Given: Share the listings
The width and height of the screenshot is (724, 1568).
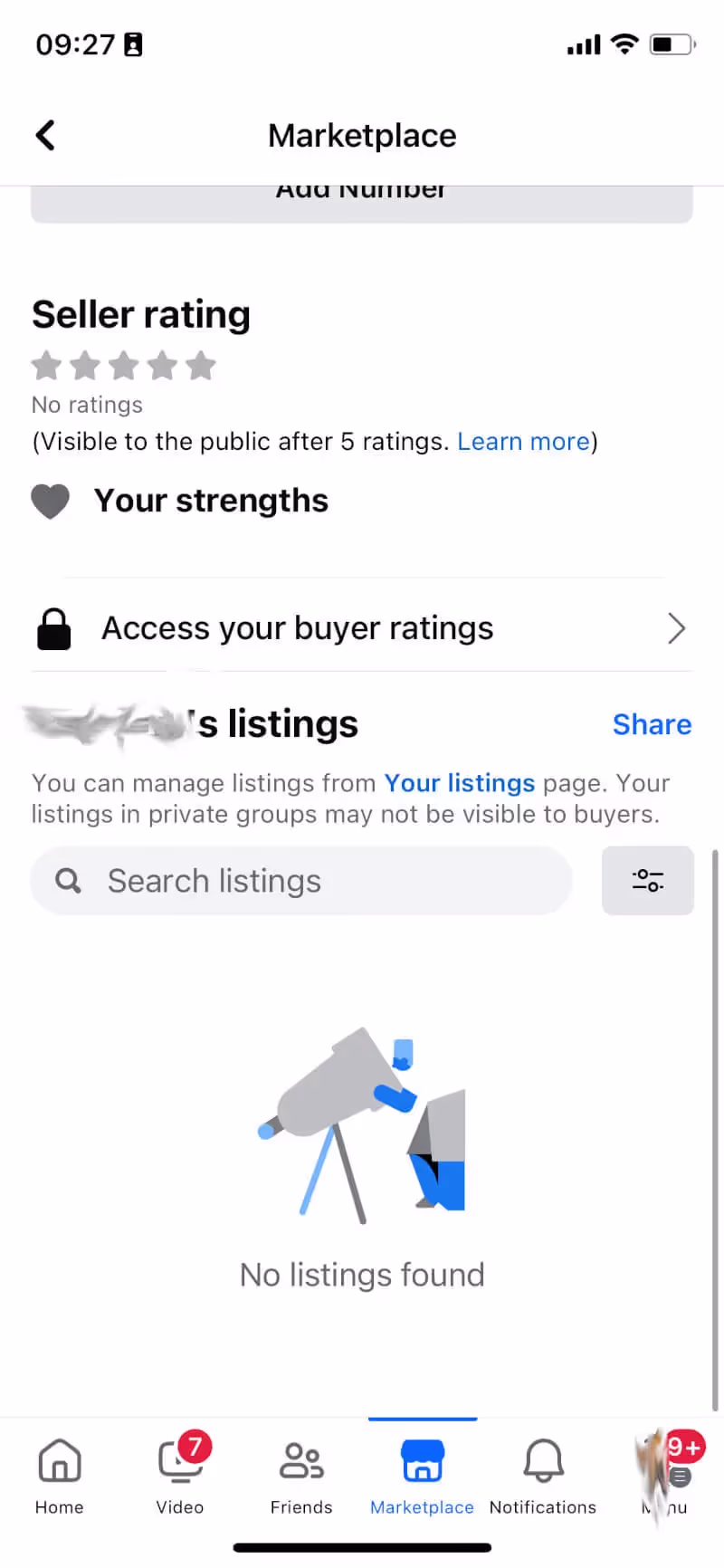Looking at the screenshot, I should 652,724.
